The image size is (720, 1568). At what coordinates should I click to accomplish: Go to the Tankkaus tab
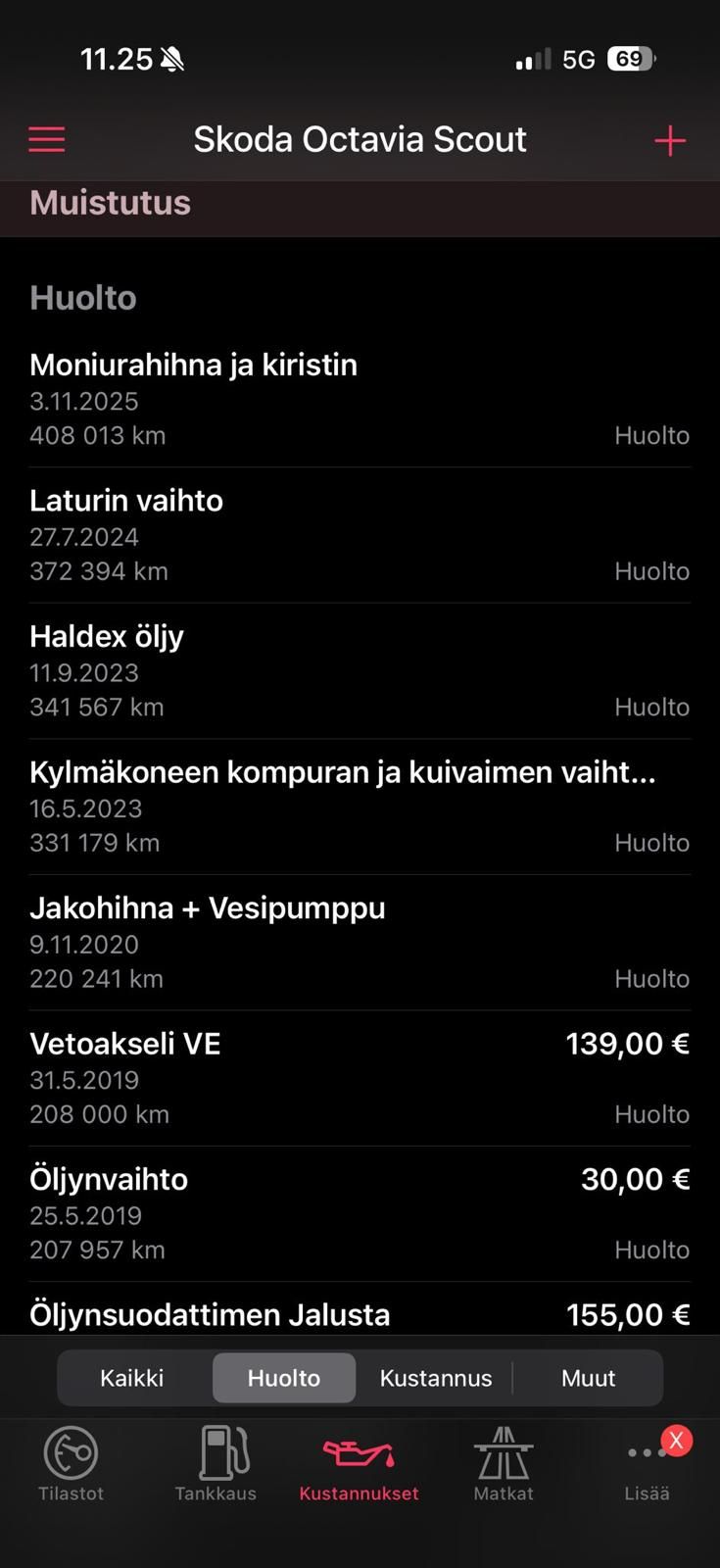pos(216,1464)
